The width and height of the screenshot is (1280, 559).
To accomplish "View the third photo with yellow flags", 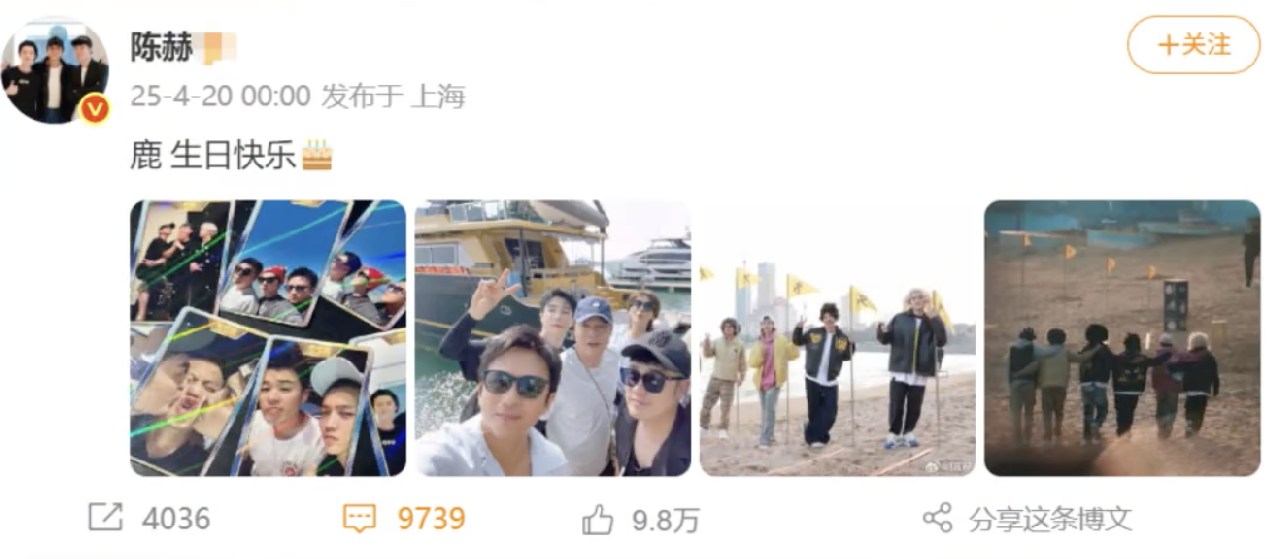I will (x=837, y=338).
